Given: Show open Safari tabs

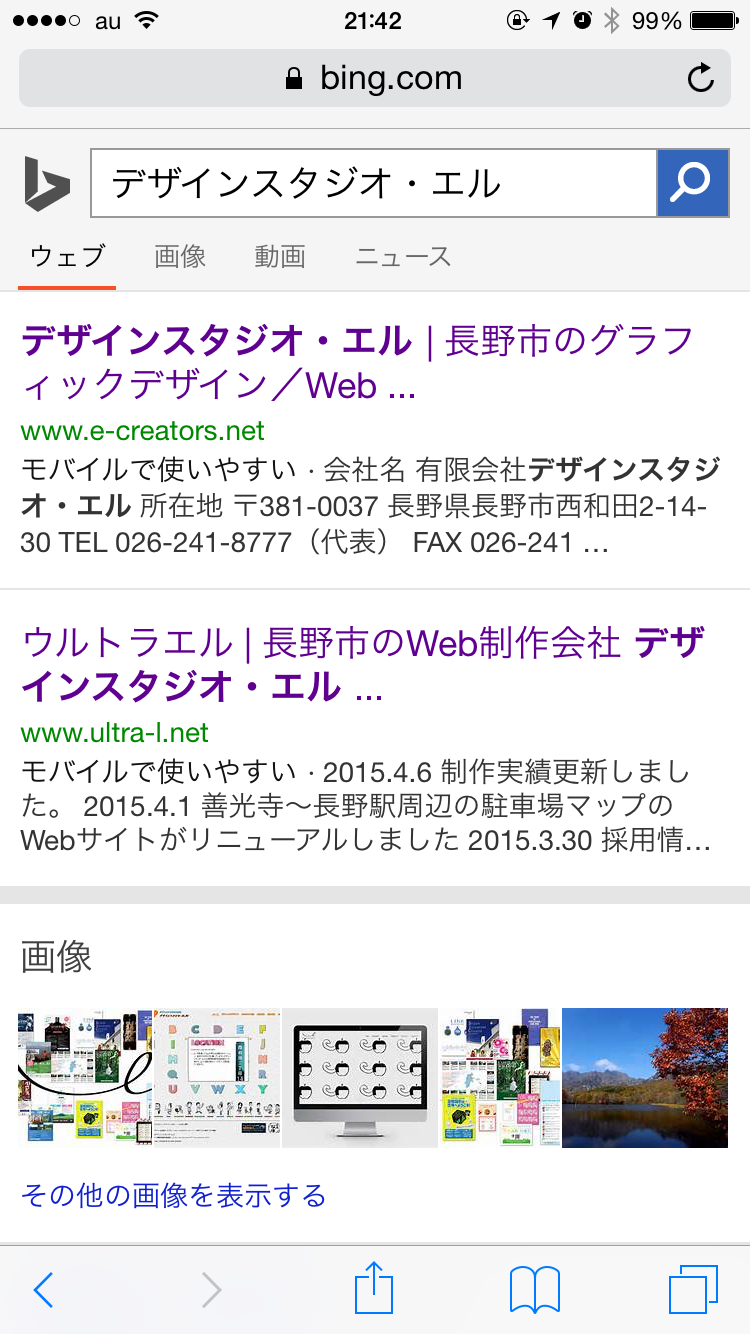Looking at the screenshot, I should coord(693,1290).
